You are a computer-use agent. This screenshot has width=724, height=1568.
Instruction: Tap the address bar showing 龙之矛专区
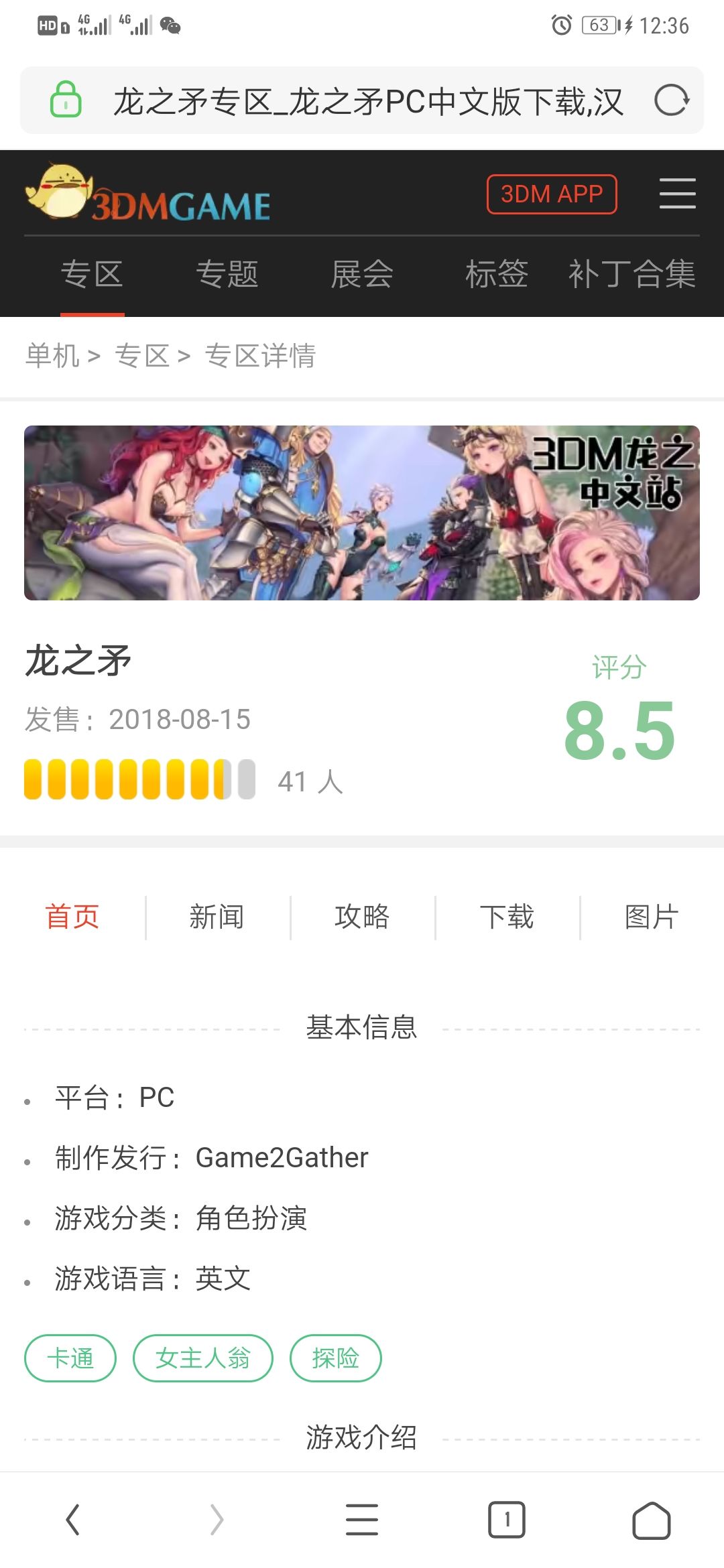(x=362, y=101)
